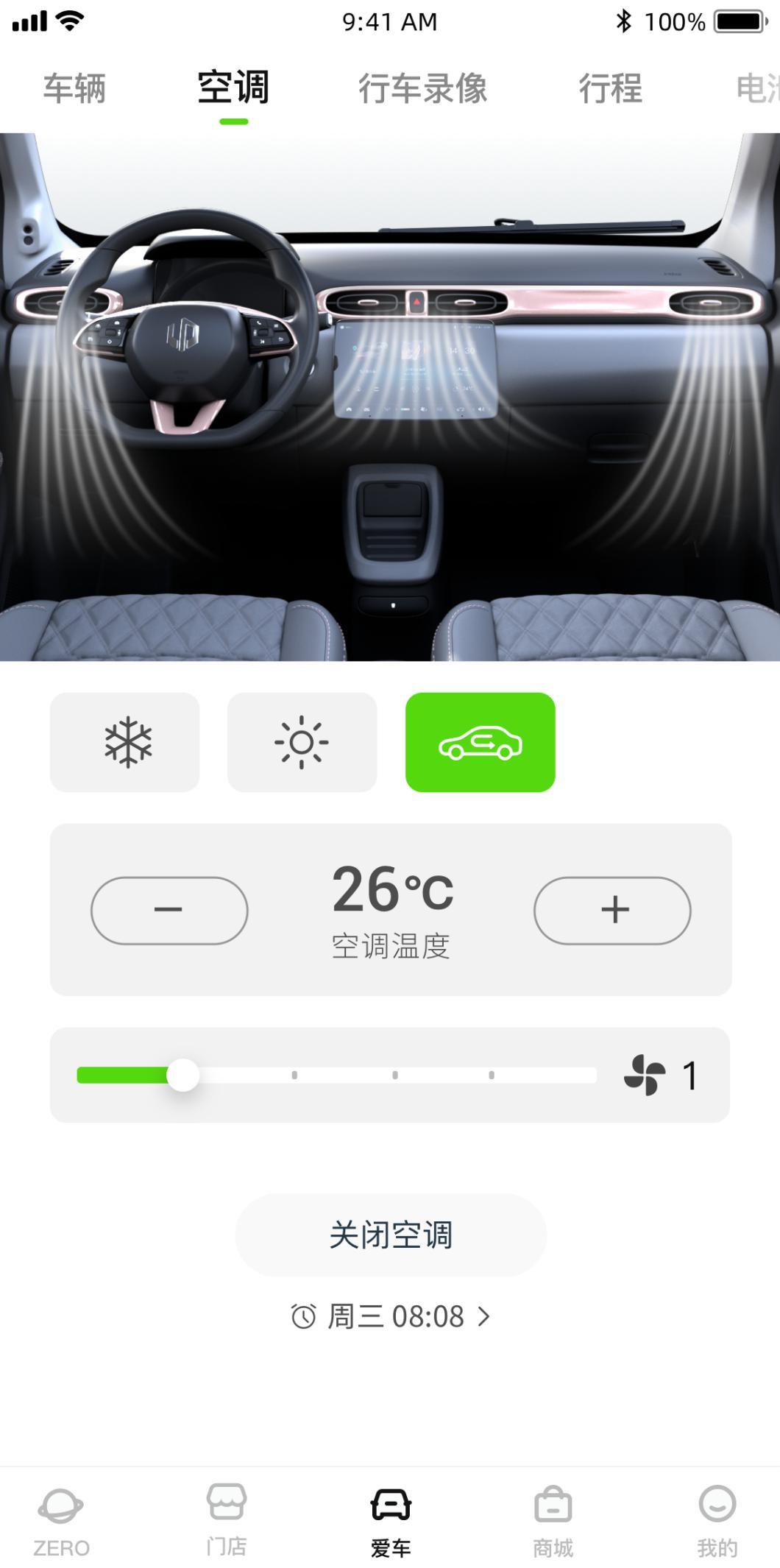Switch to the 行程 tab
Image resolution: width=780 pixels, height=1568 pixels.
[610, 88]
